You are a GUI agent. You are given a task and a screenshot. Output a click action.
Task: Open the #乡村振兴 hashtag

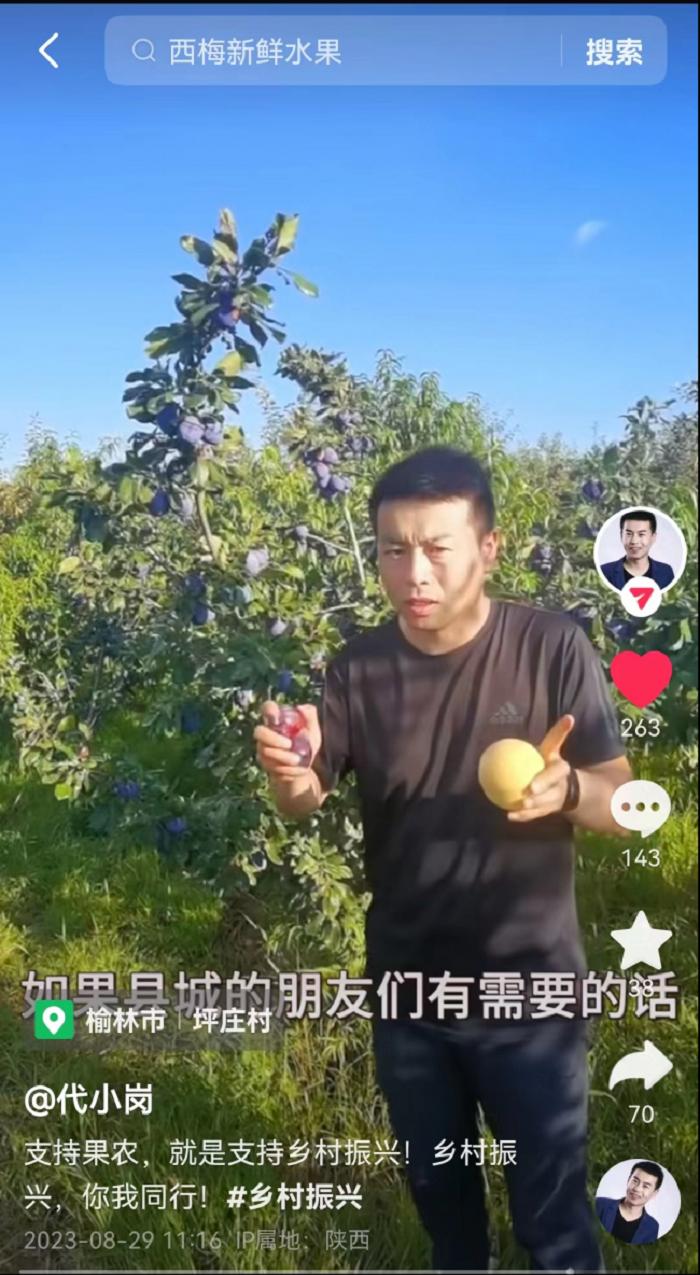(x=294, y=1196)
